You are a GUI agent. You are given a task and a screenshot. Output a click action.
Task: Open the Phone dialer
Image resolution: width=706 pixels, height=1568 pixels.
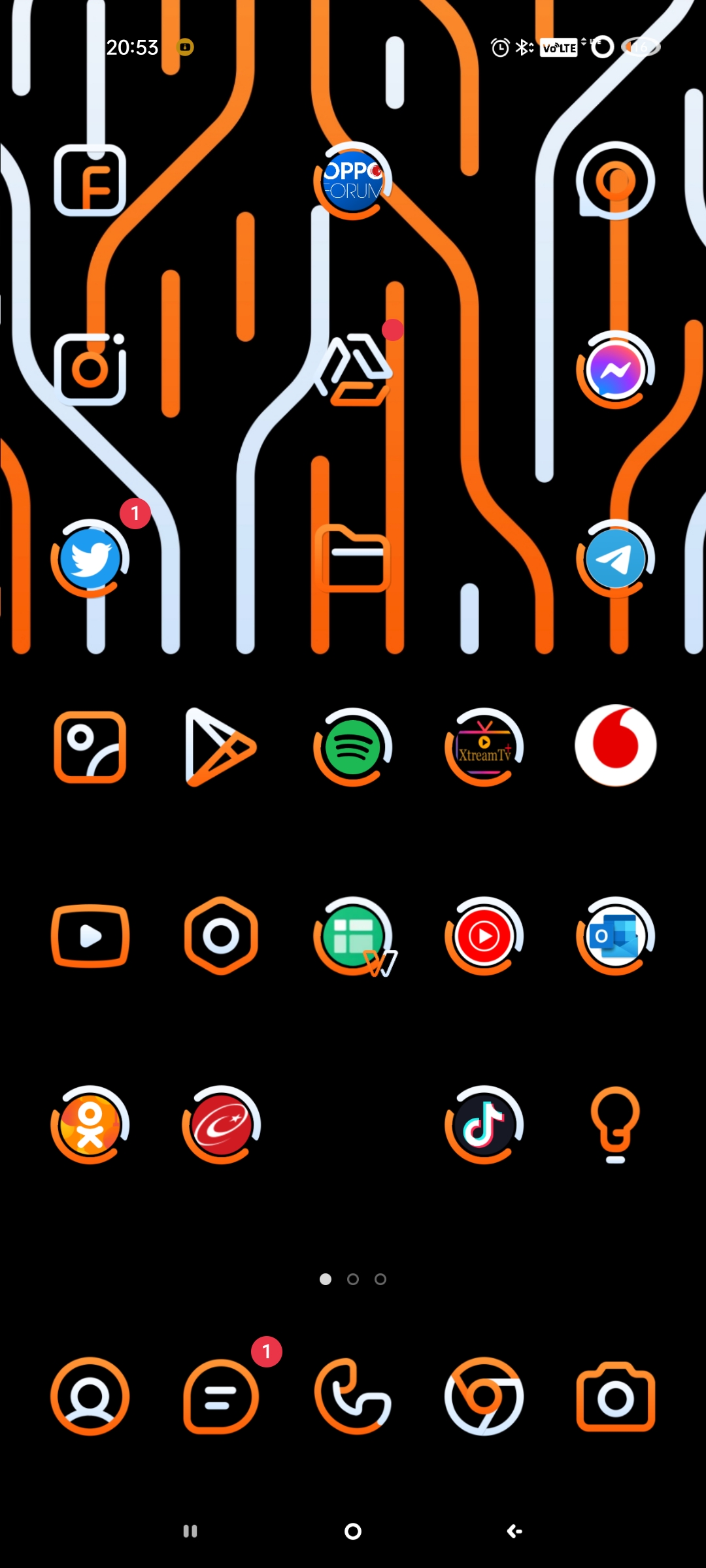pyautogui.click(x=353, y=1397)
